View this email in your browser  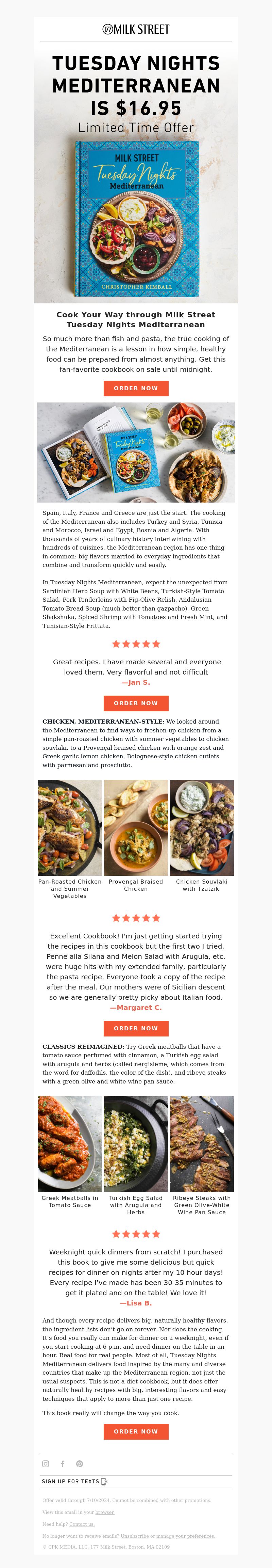click(x=104, y=1512)
